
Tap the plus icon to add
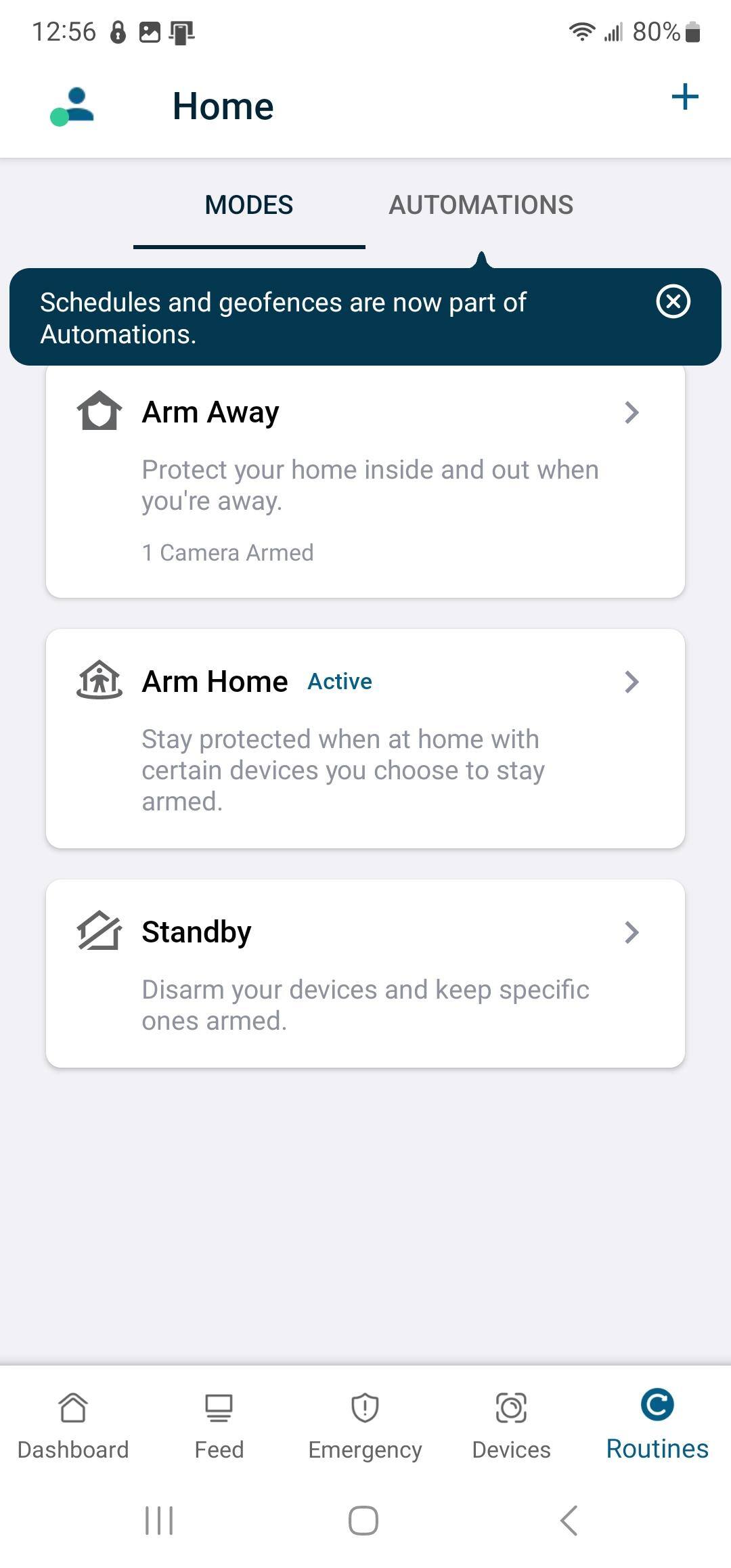(684, 97)
